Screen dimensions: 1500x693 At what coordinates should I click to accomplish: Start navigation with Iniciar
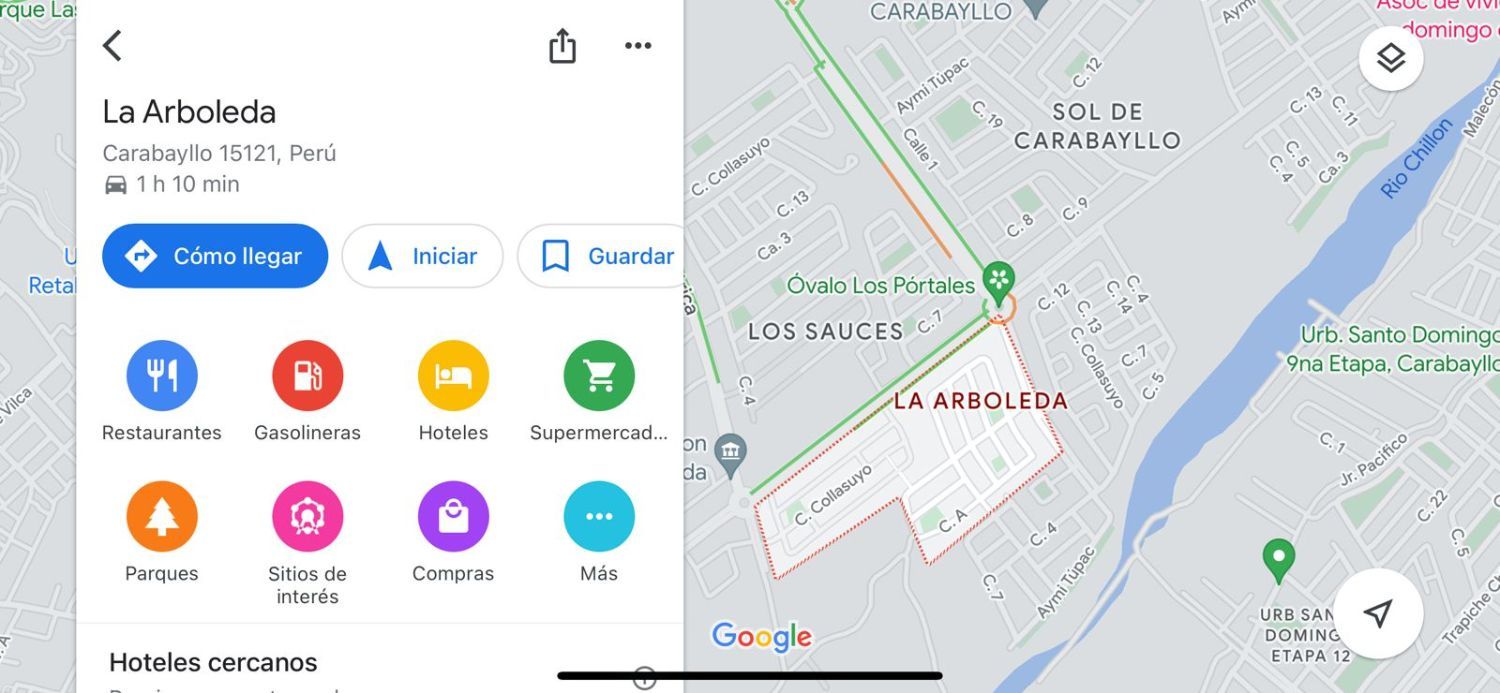tap(422, 256)
